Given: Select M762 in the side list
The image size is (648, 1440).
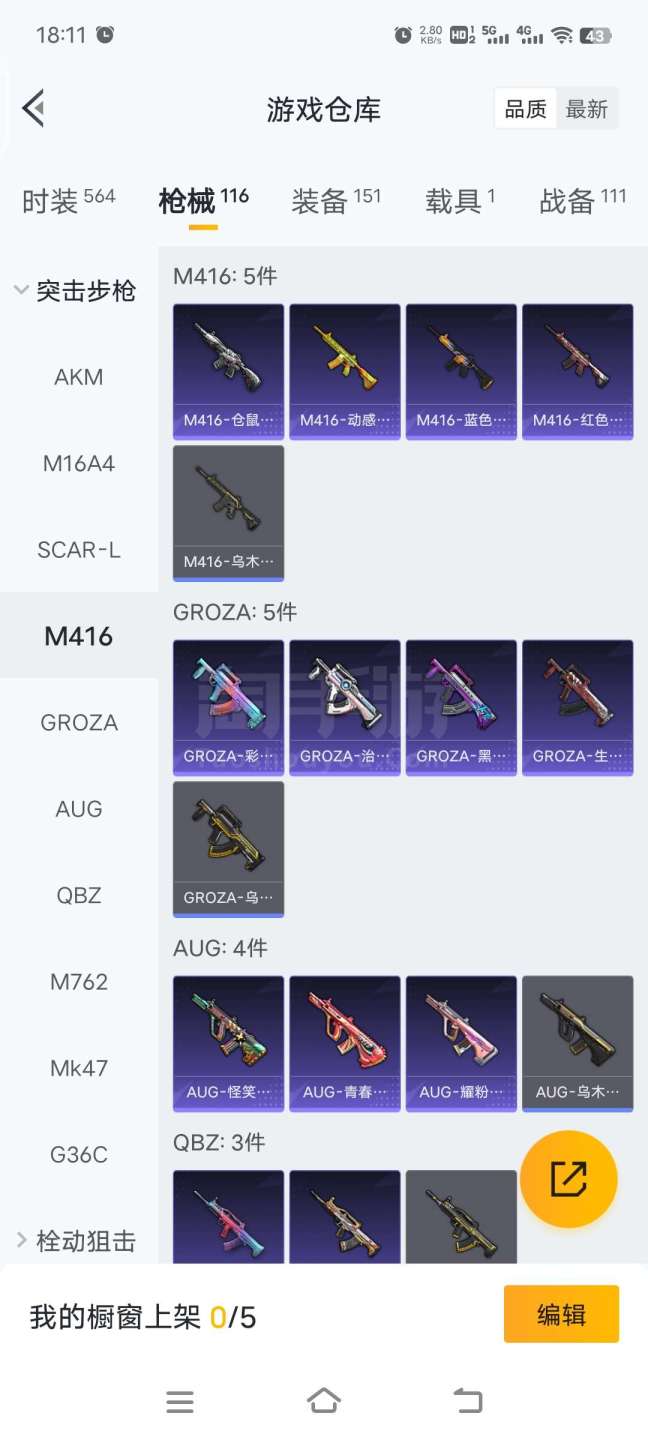Looking at the screenshot, I should (x=78, y=981).
